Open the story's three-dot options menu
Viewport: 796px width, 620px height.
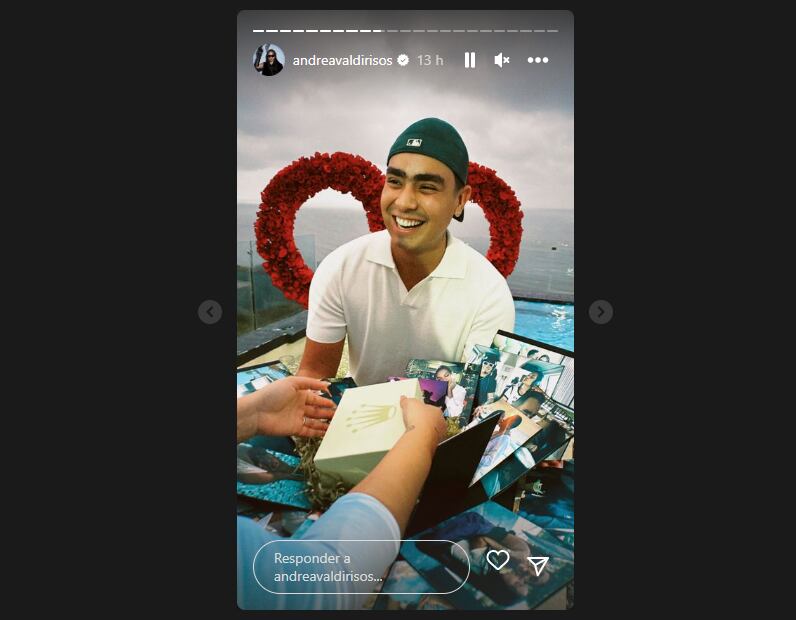click(x=538, y=60)
